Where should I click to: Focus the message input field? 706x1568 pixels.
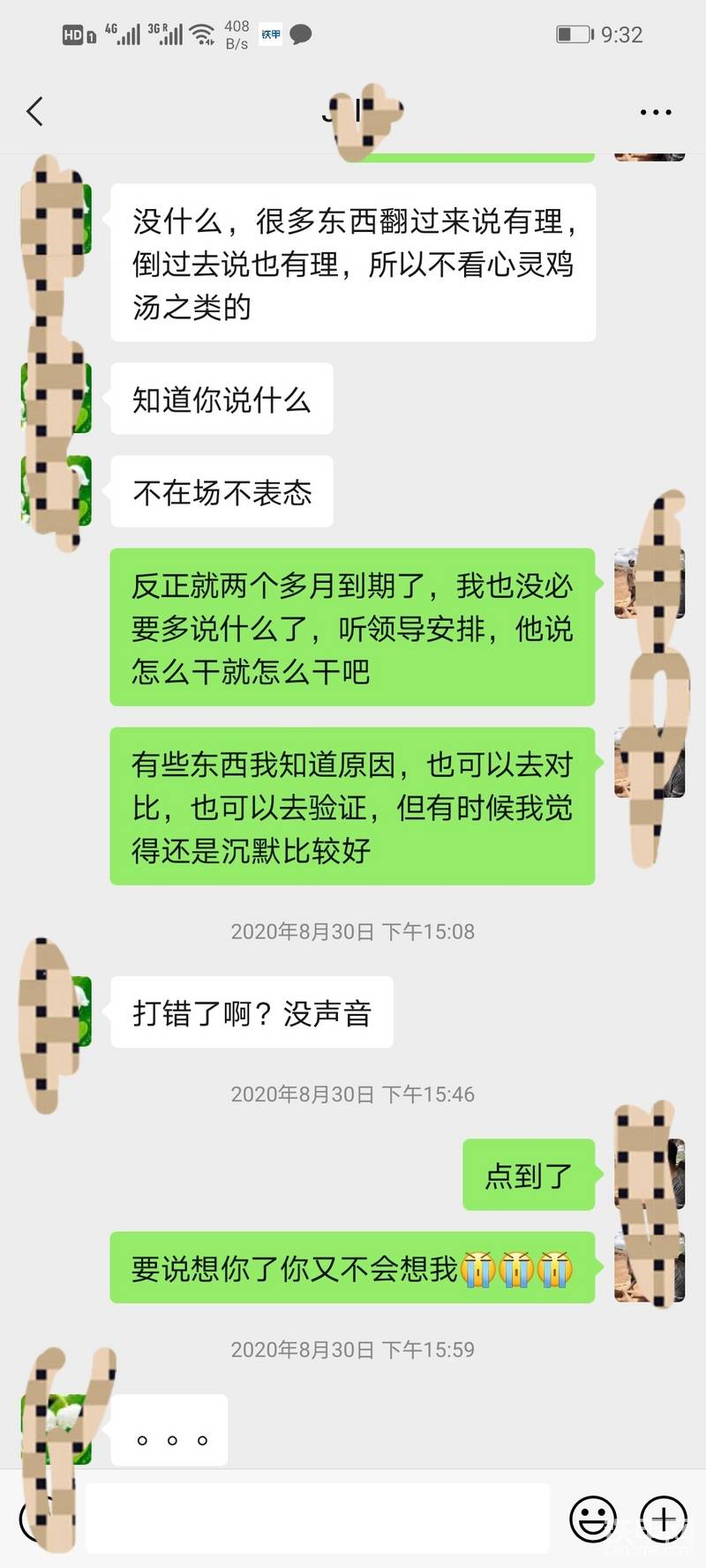coord(318,1518)
